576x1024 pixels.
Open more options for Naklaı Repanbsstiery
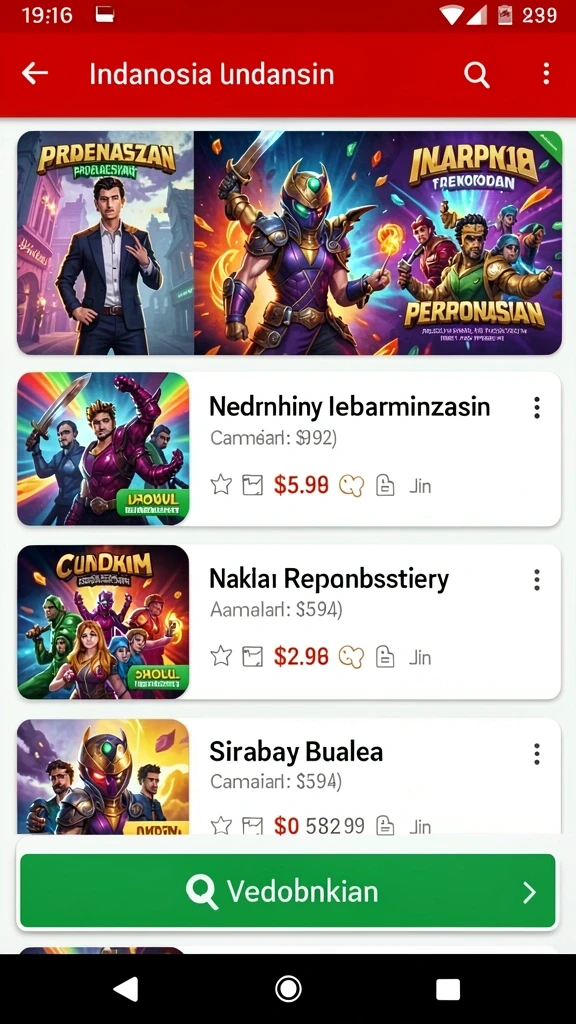[x=536, y=579]
